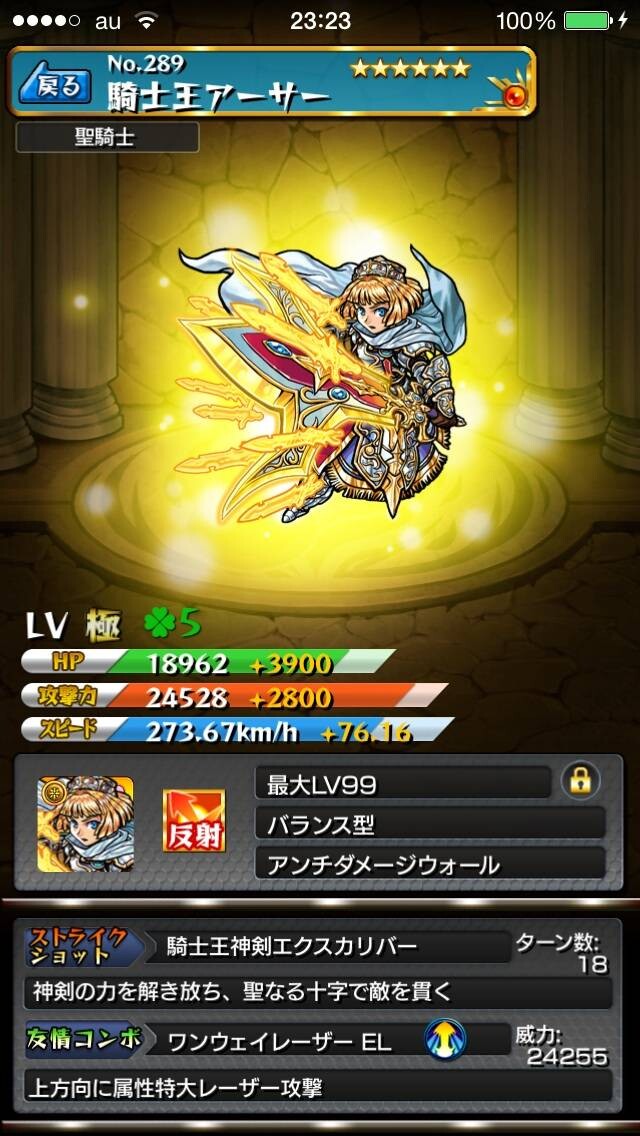Tap the ワンウェイレーザー EL combo icon
Image resolution: width=640 pixels, height=1136 pixels.
pyautogui.click(x=445, y=1039)
